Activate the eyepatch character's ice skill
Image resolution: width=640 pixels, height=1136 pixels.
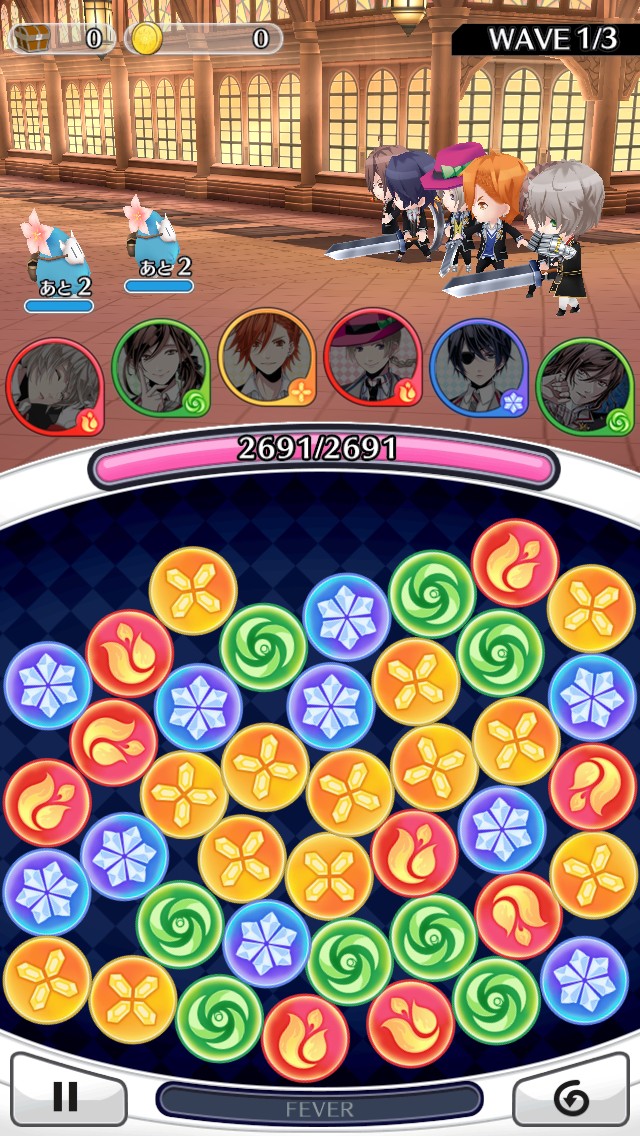[x=478, y=367]
